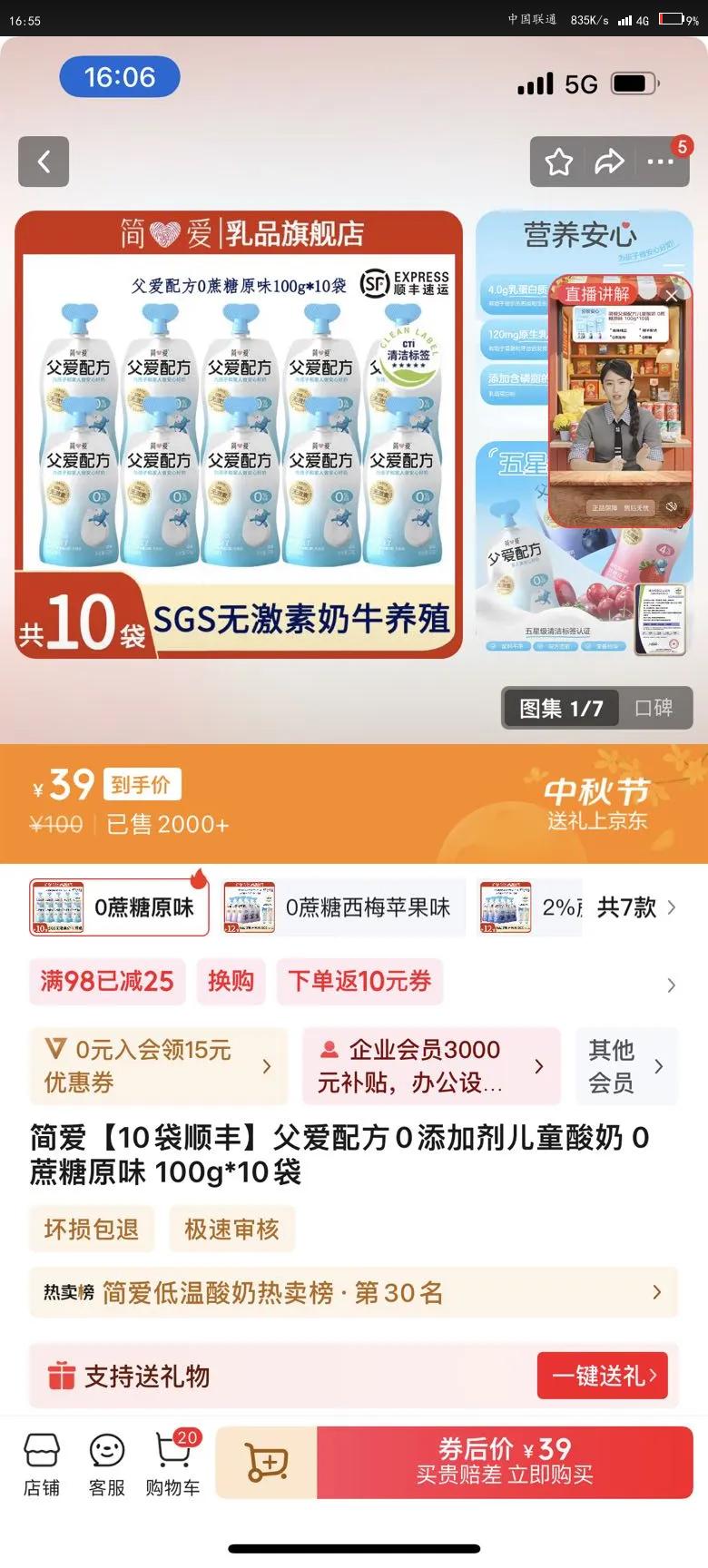708x1568 pixels.
Task: Go back to the previous page
Action: [44, 162]
